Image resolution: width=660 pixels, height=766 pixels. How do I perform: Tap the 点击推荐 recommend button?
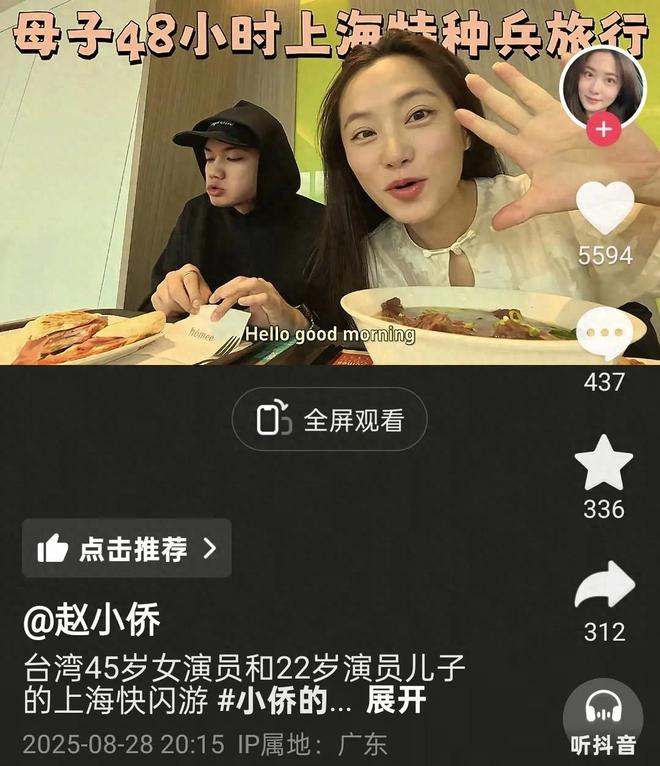click(127, 548)
